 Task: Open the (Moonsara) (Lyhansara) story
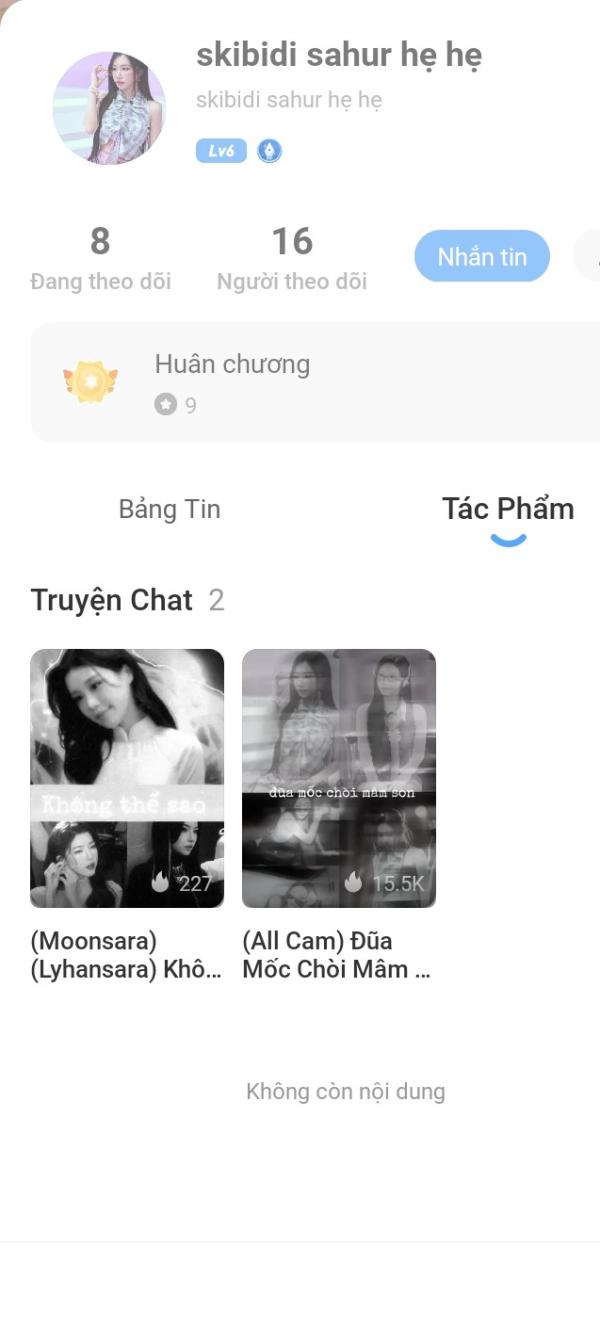pyautogui.click(x=127, y=779)
